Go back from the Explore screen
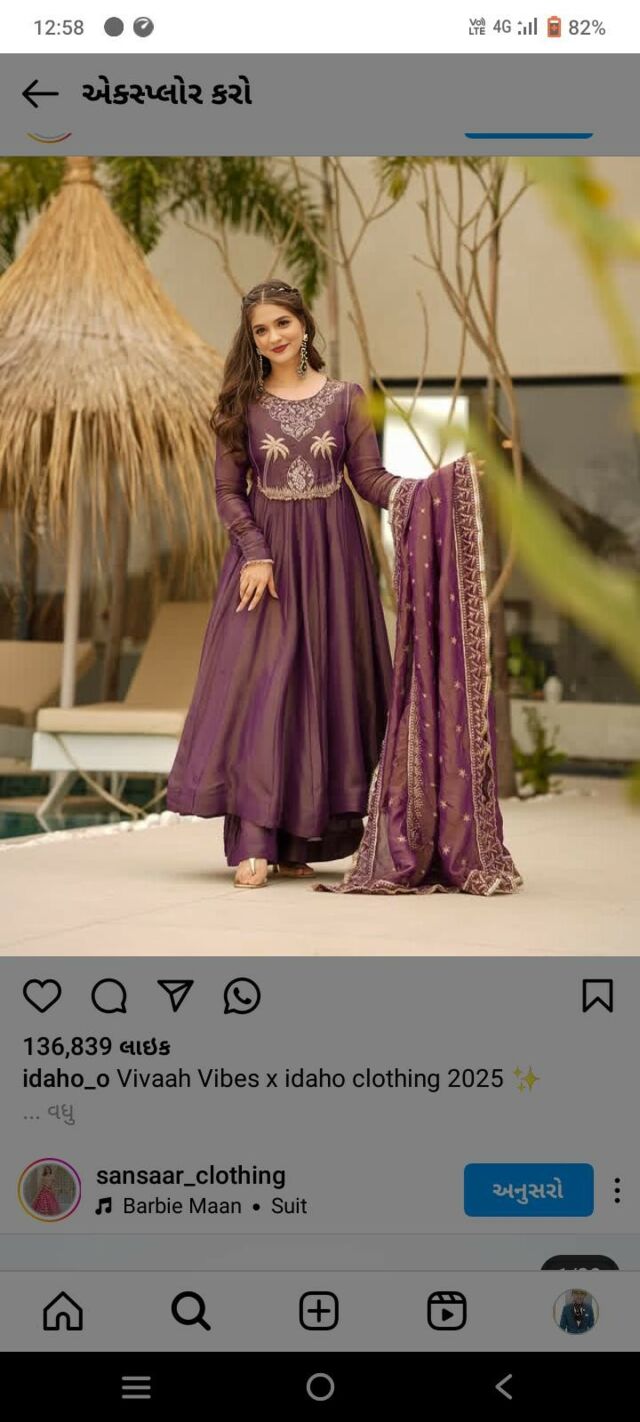The image size is (640, 1422). tap(40, 94)
